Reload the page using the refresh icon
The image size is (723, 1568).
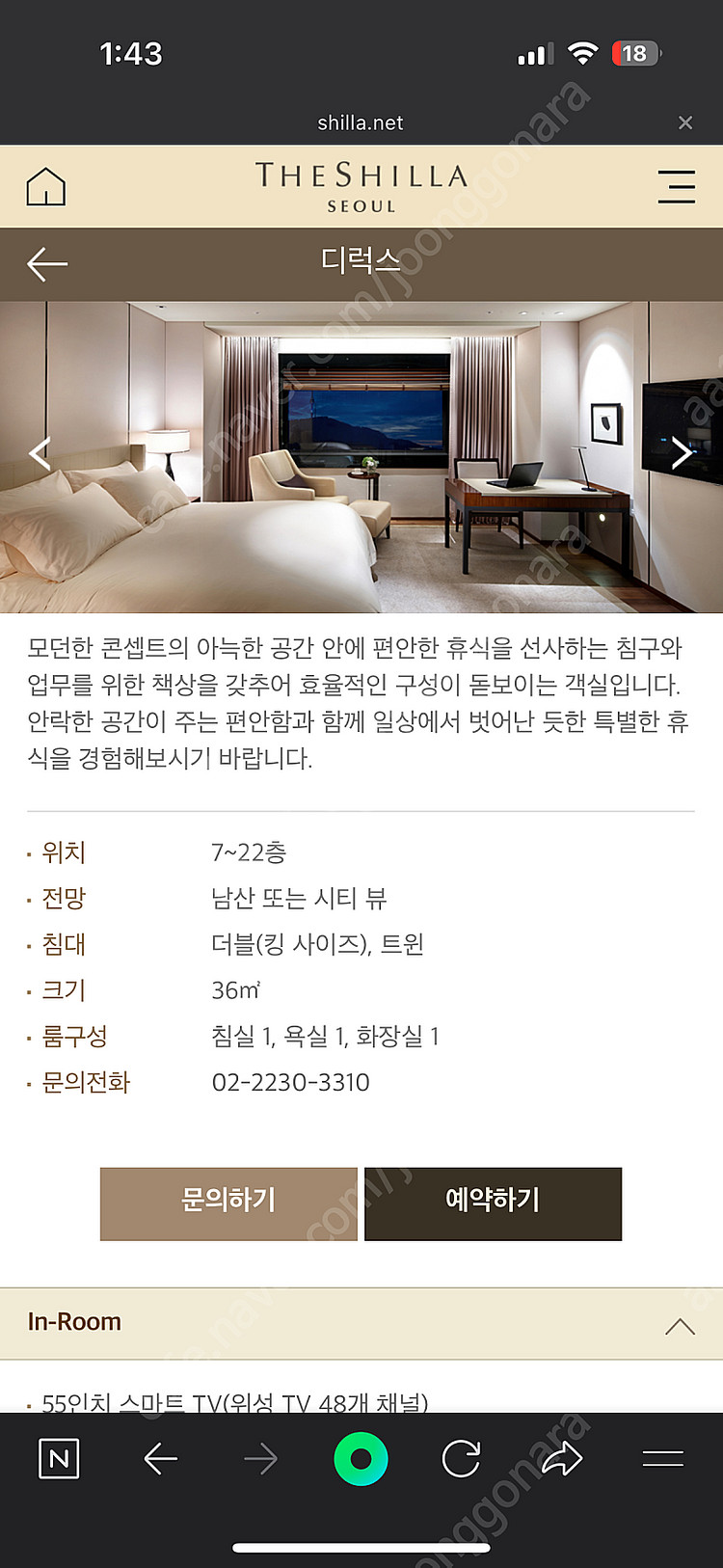coord(461,1459)
